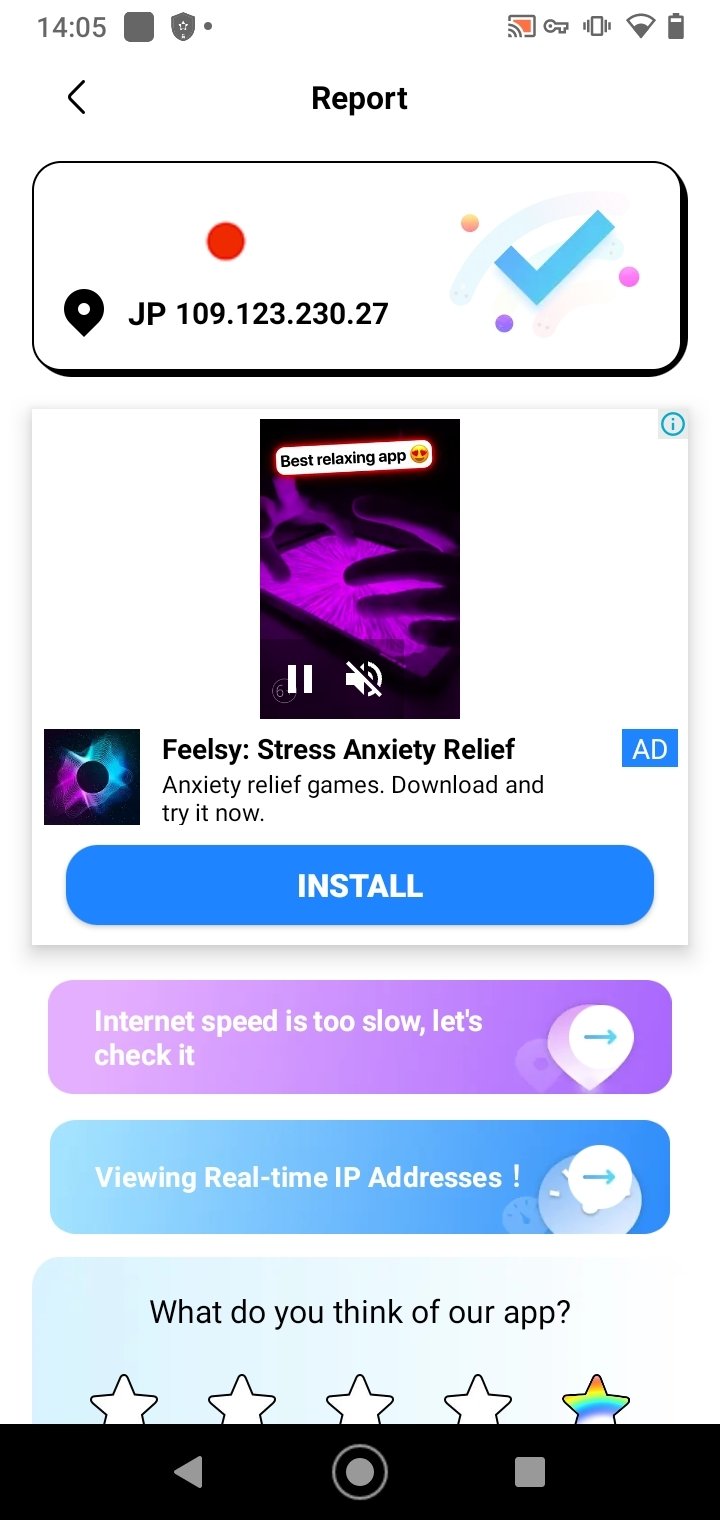Open the ad info icon
The image size is (720, 1520).
(x=673, y=424)
